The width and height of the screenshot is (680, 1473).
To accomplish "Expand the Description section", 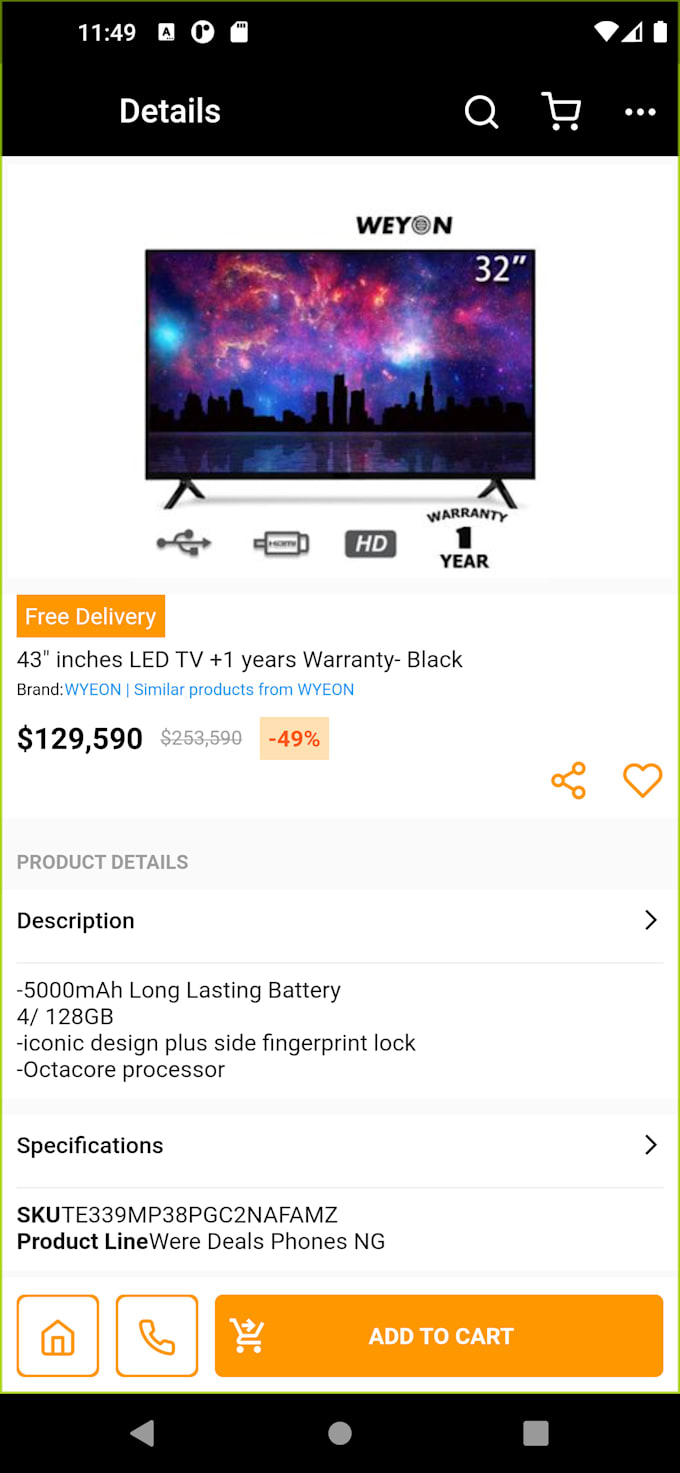I will 340,920.
